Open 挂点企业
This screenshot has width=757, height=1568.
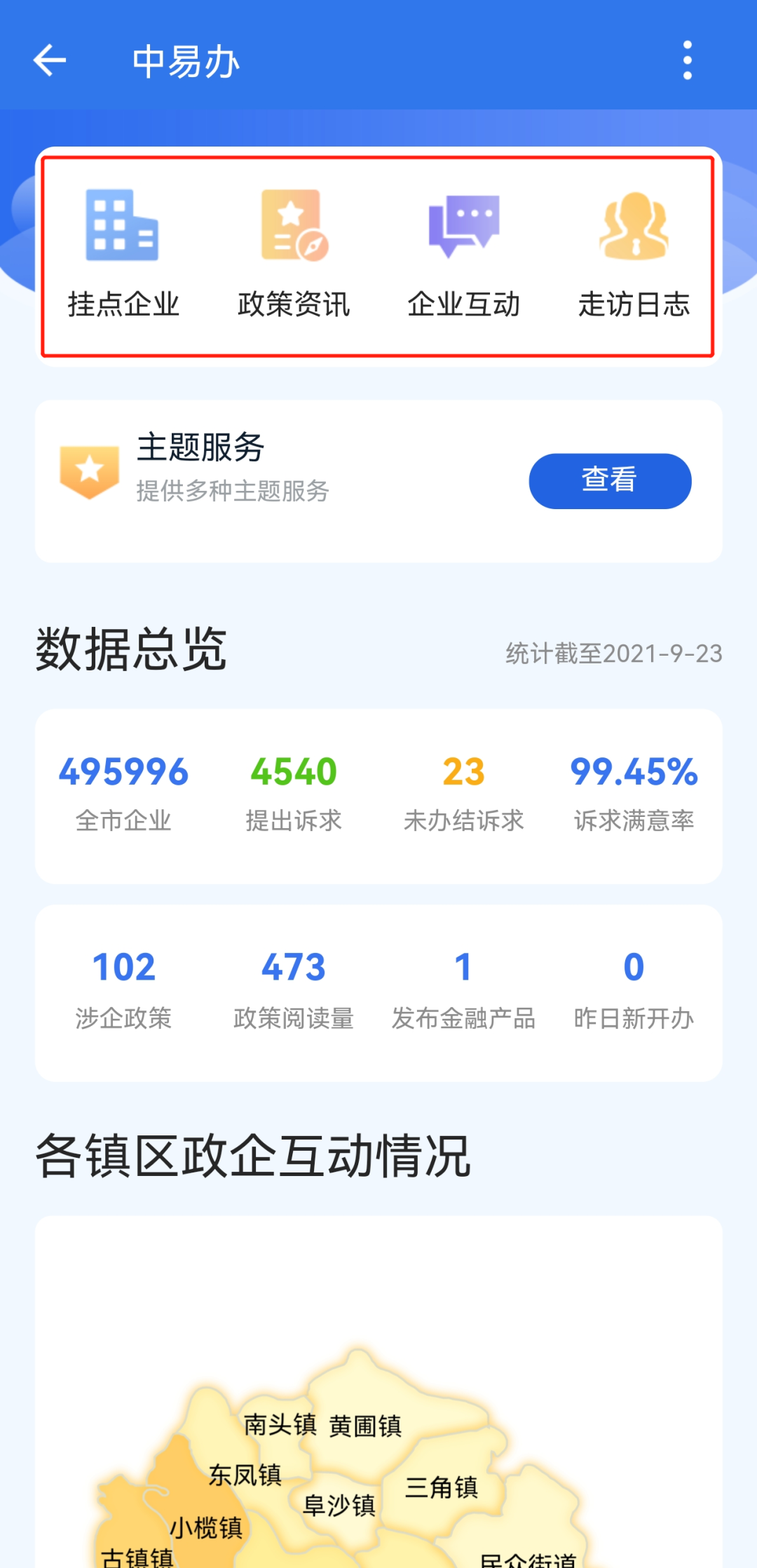tap(123, 254)
